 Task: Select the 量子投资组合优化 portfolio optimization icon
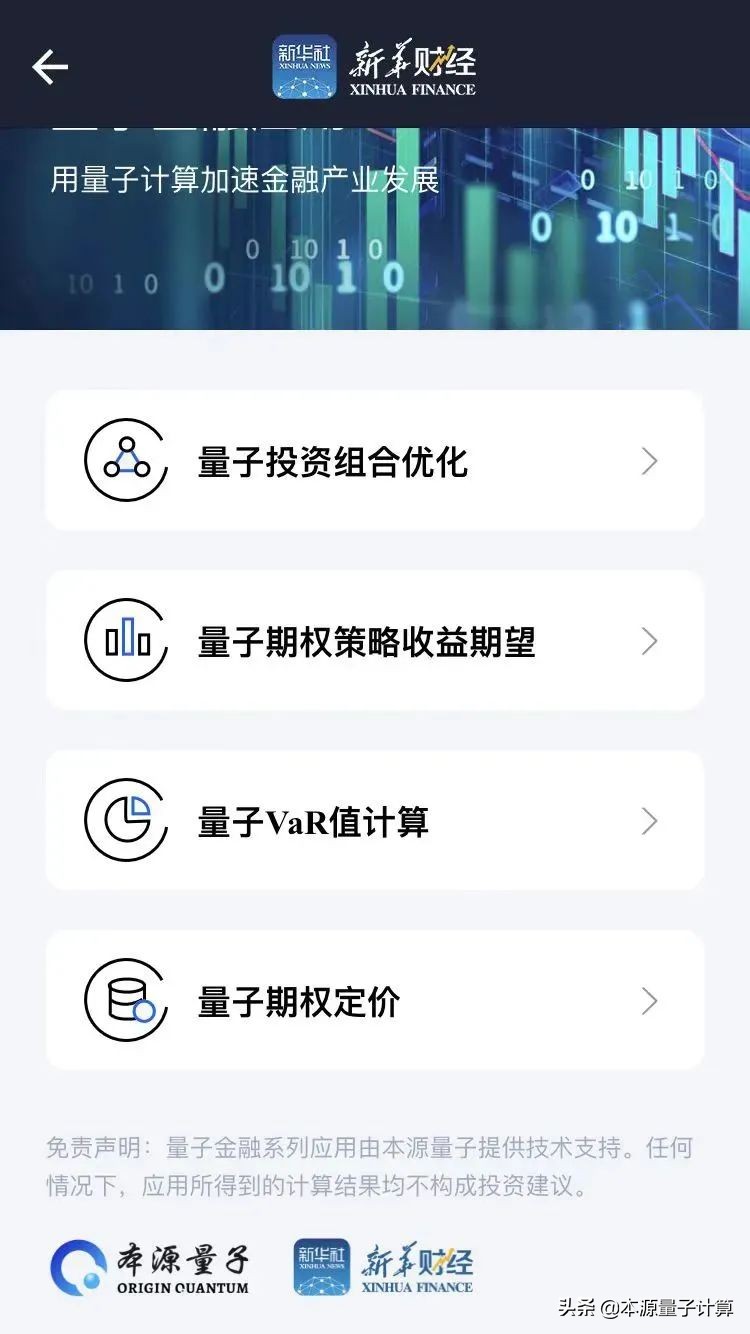tap(125, 460)
